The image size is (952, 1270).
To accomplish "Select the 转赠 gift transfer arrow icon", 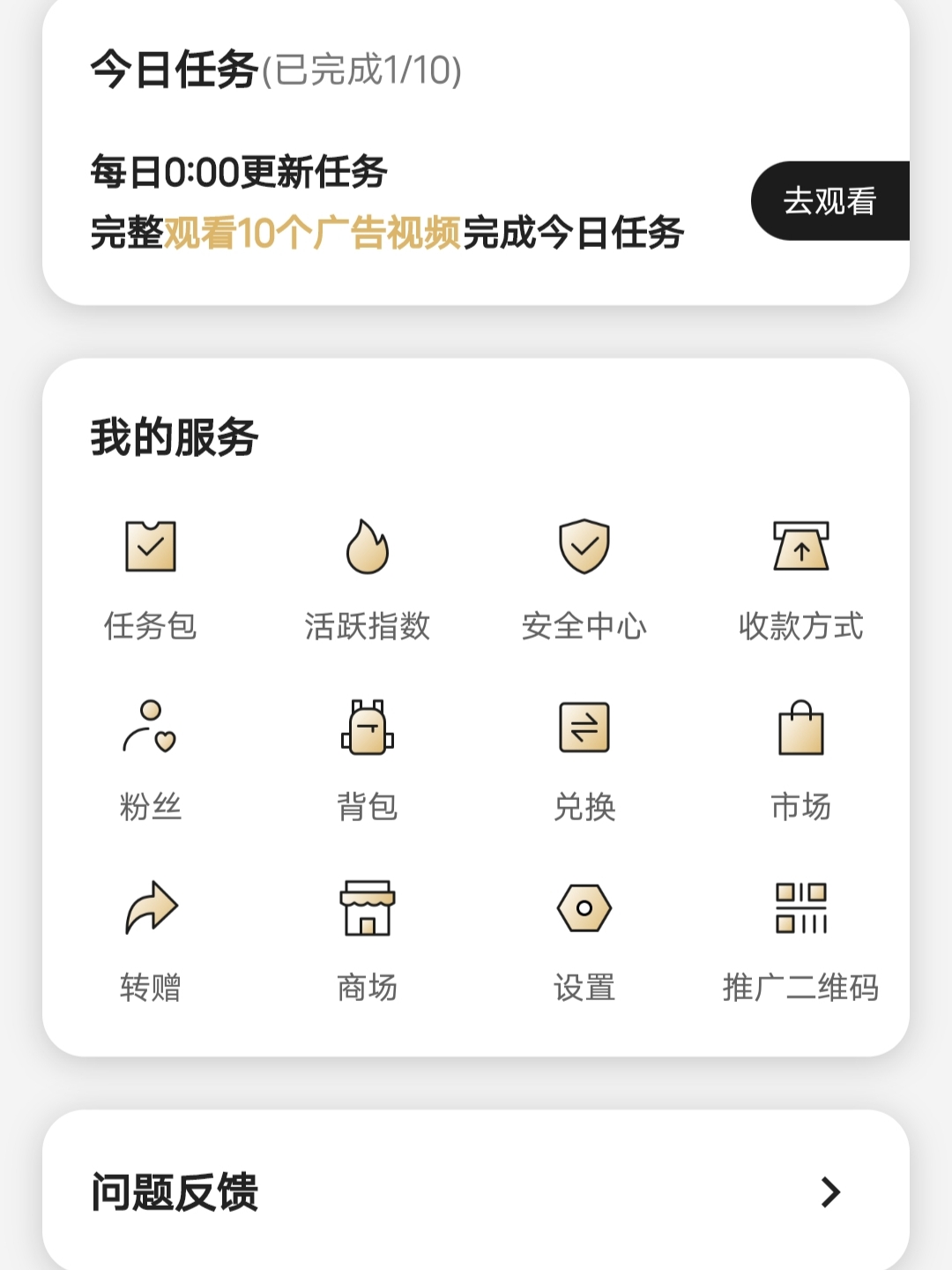I will click(150, 907).
